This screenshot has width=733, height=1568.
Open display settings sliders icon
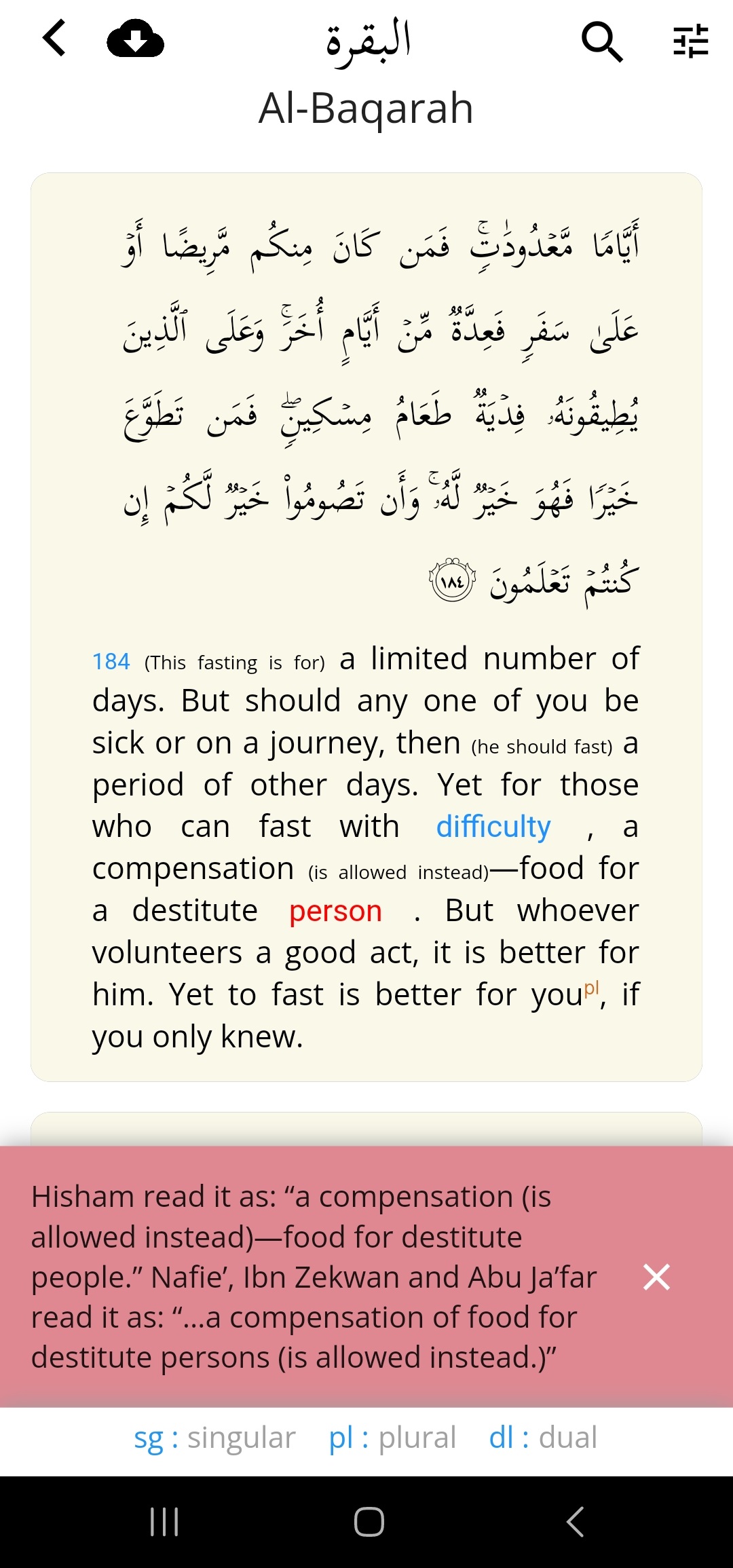tap(690, 41)
